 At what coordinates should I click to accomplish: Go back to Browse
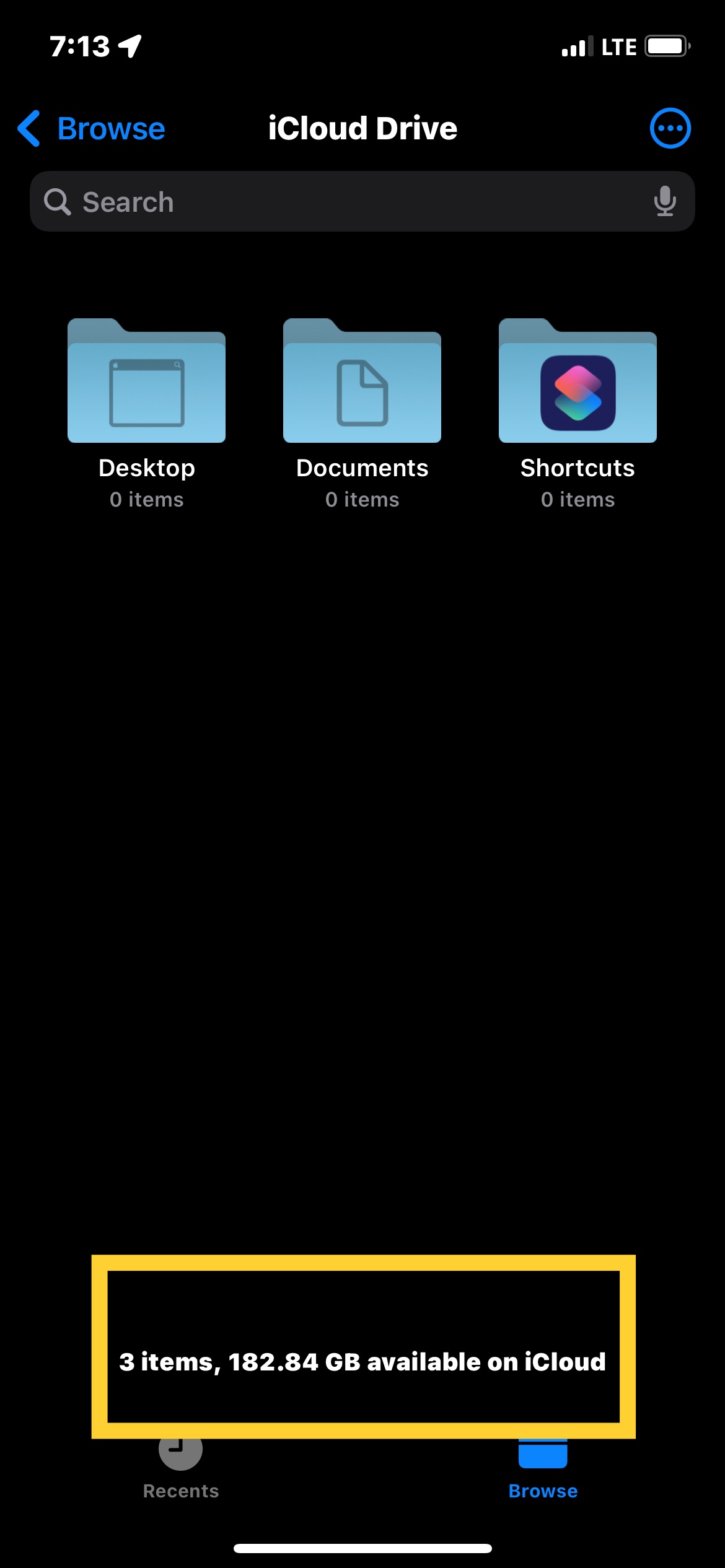(x=91, y=129)
